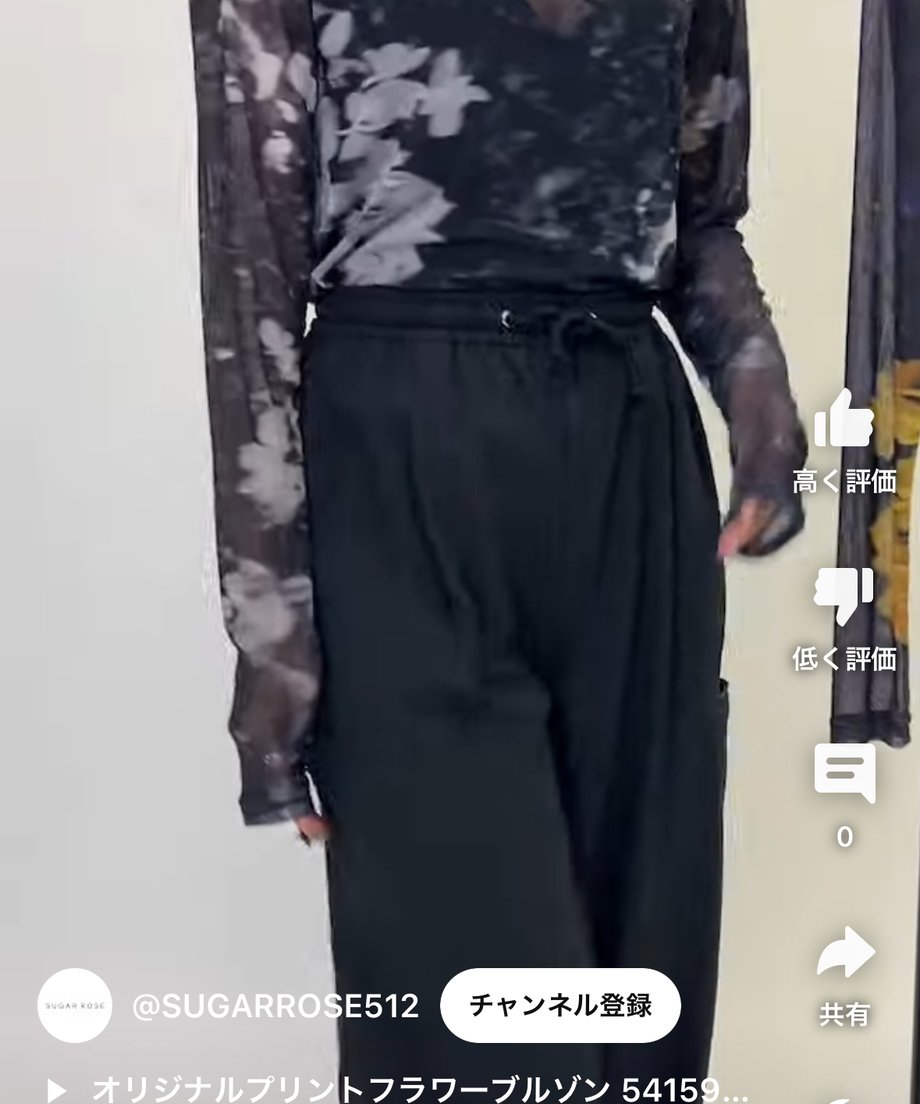Screen dimensions: 920x1104
Task: Open the SUGAR ROSE channel avatar
Action: click(75, 1005)
